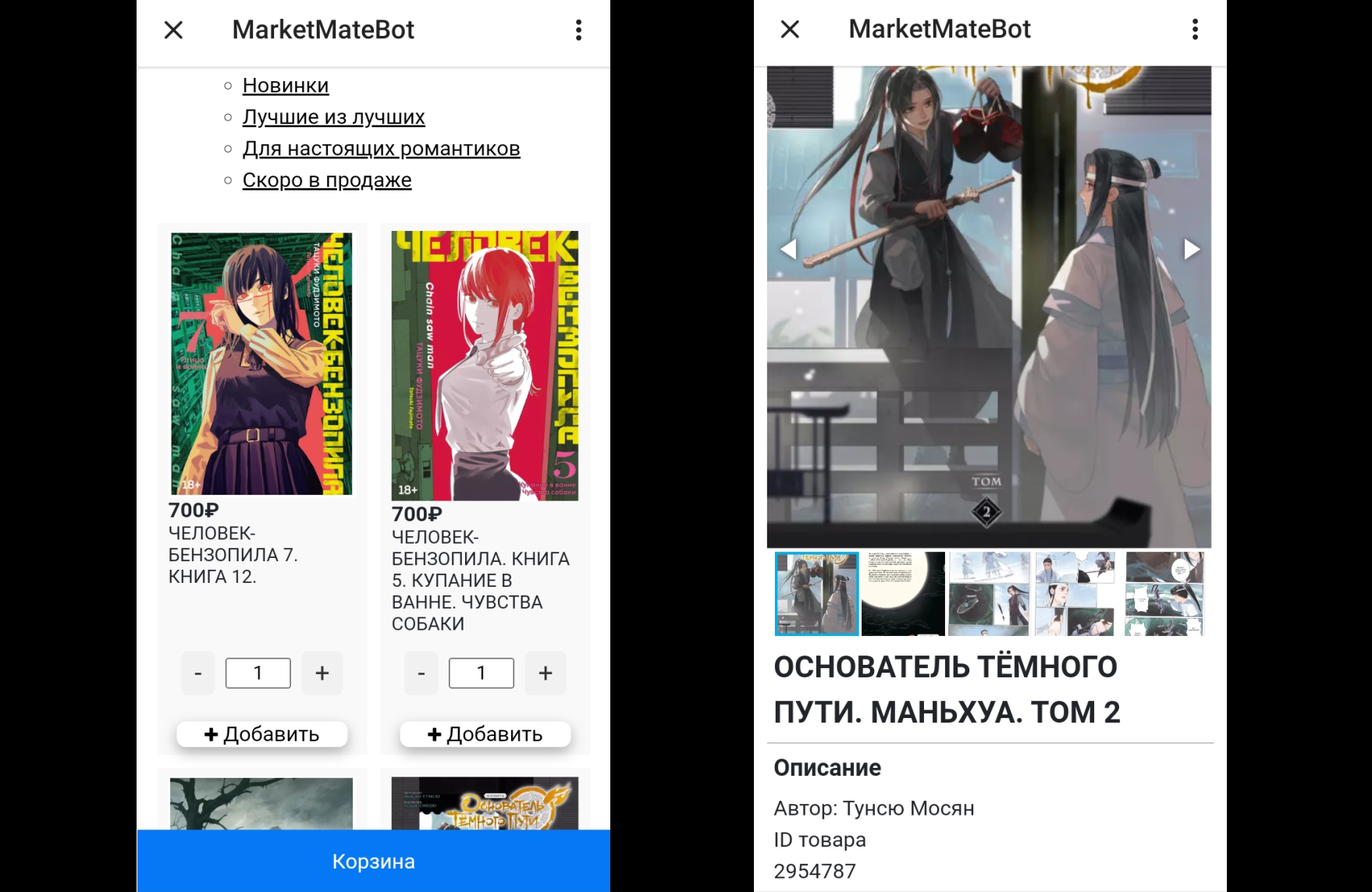Viewport: 1372px width, 892px height.
Task: Open Человек-бензопила Книга 5 product card
Action: point(485,365)
